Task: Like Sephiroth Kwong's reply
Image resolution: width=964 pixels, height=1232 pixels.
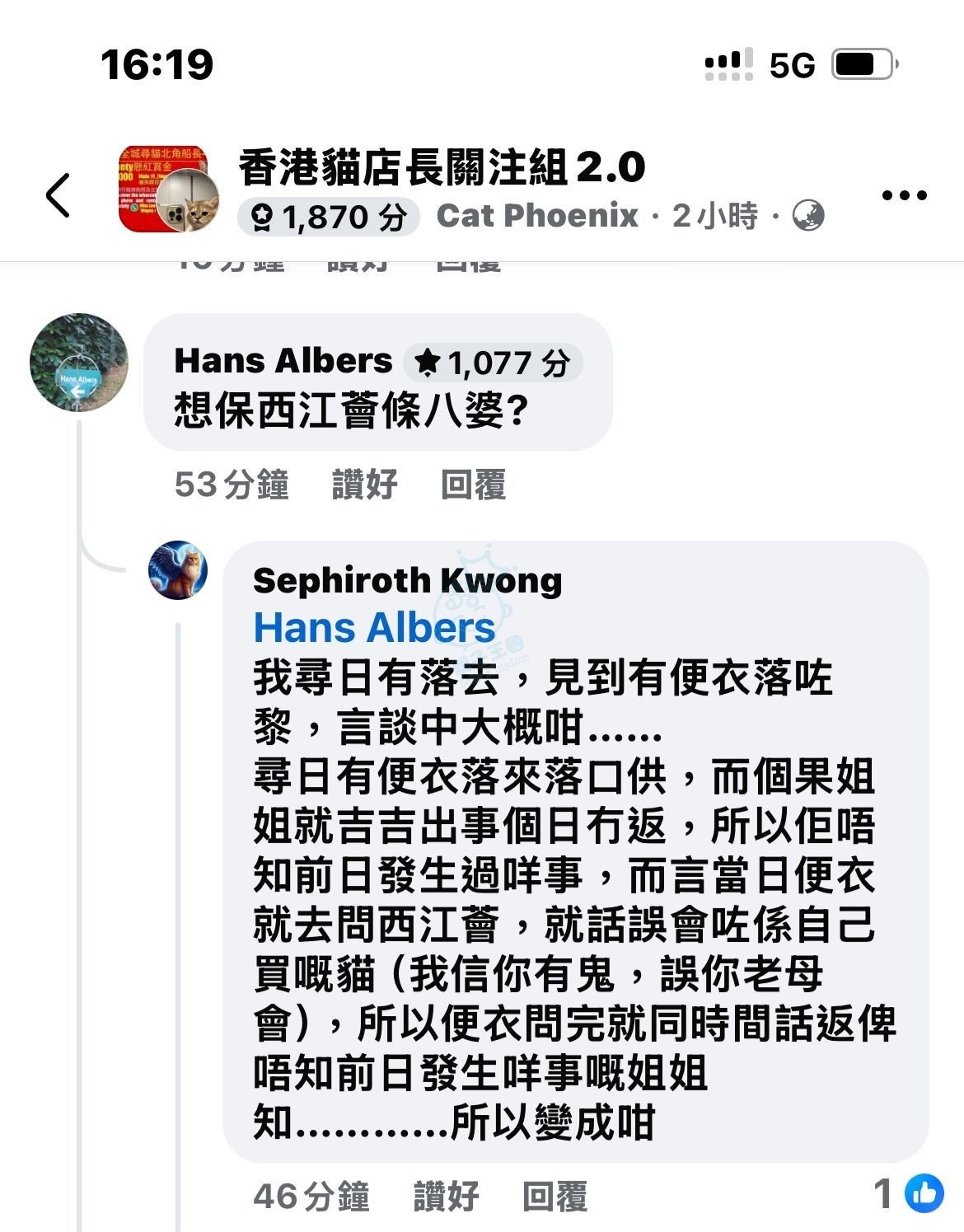Action: click(x=446, y=1196)
